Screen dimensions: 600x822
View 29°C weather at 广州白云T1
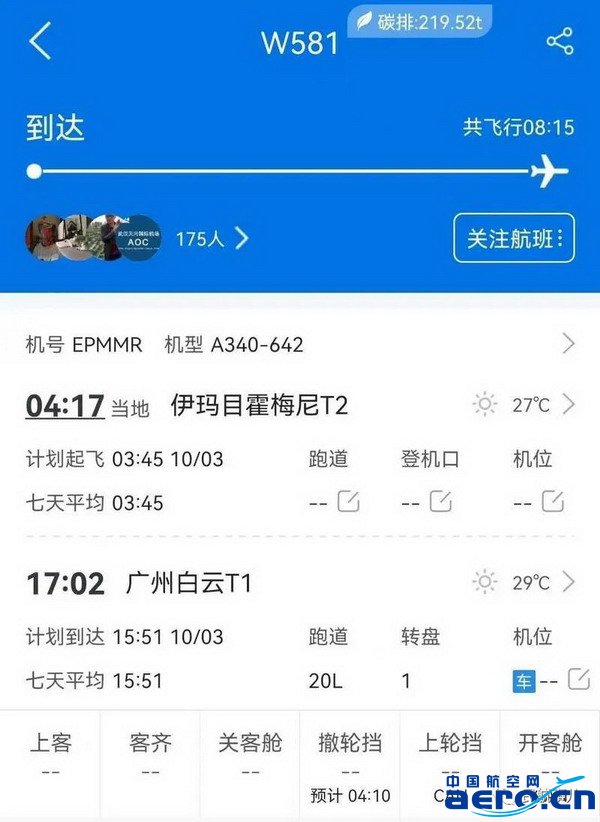click(525, 581)
